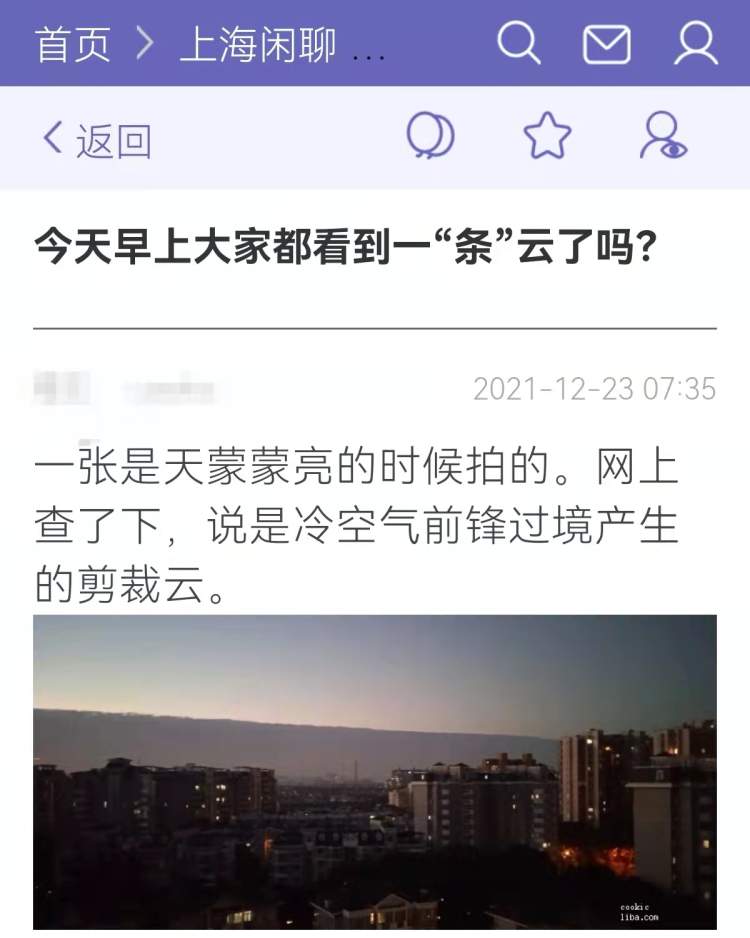This screenshot has height=938, width=750.
Task: Open the search magnifier icon
Action: [518, 44]
